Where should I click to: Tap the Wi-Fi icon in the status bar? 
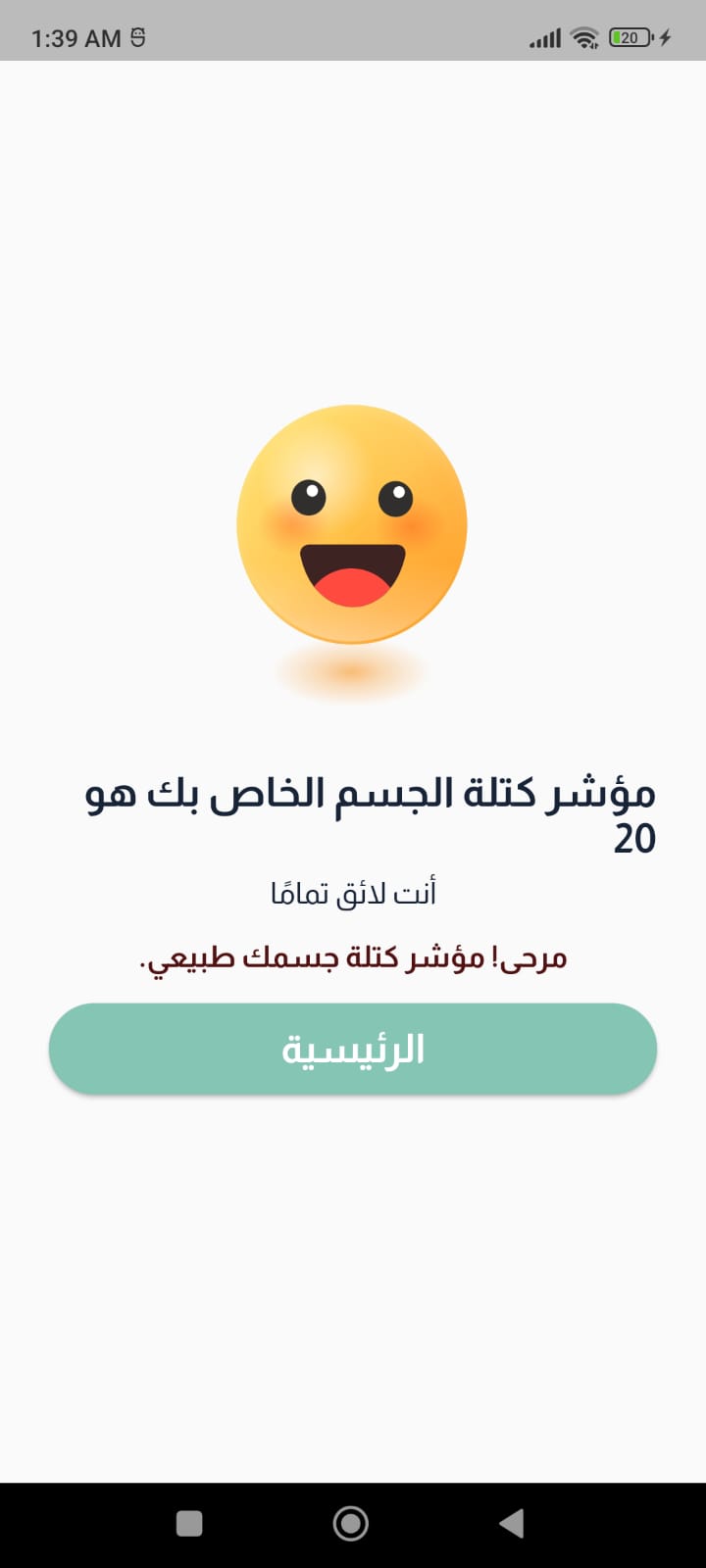(583, 36)
